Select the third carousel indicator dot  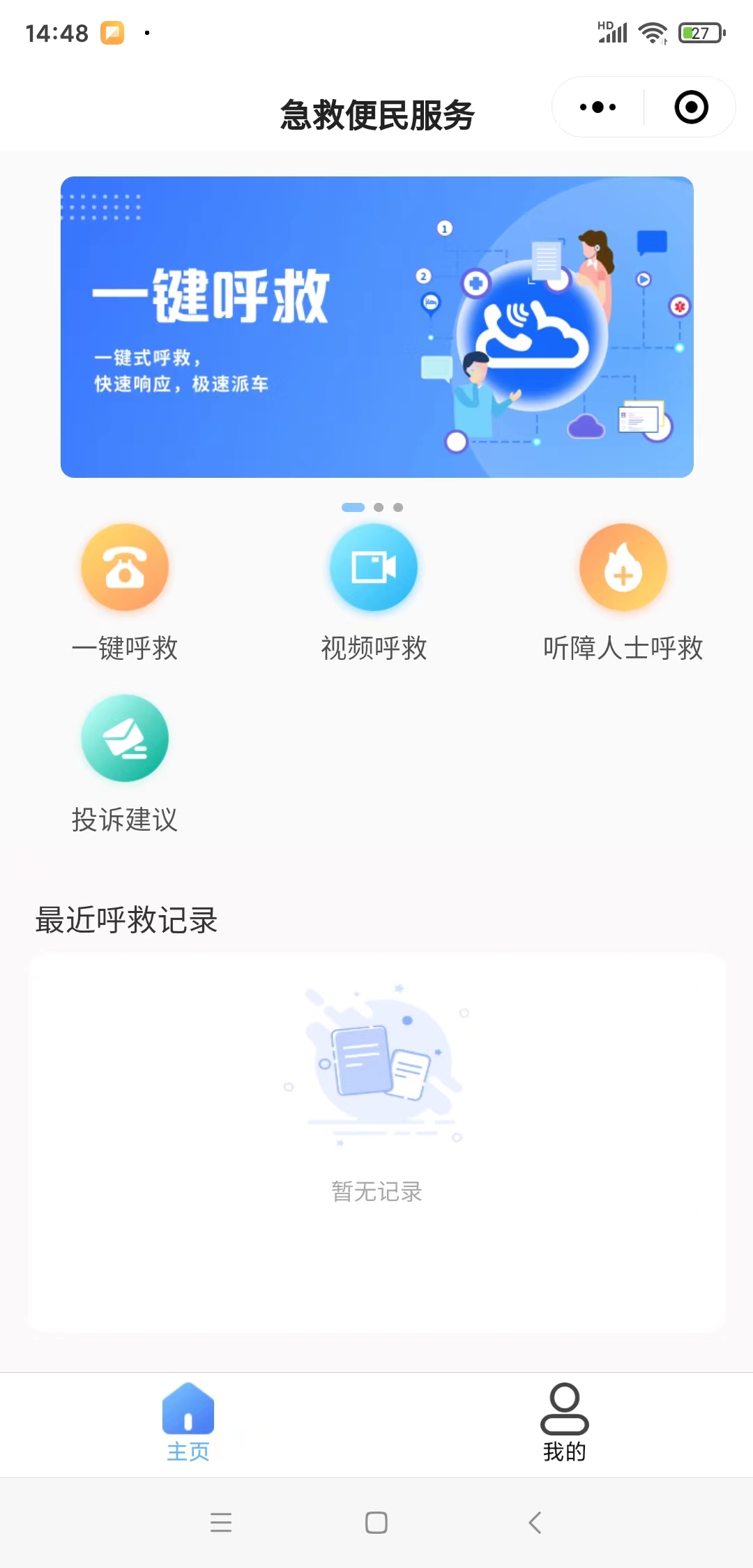point(399,508)
